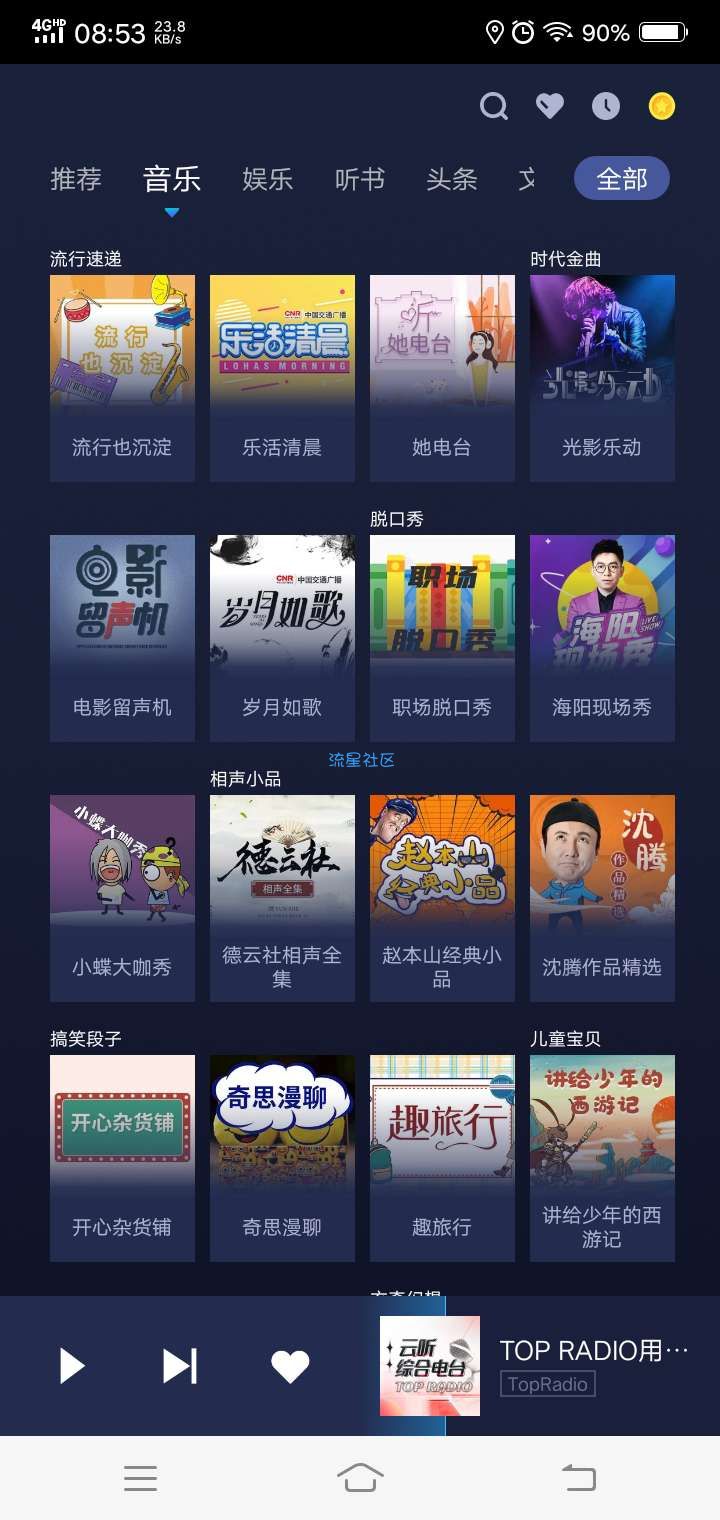This screenshot has width=720, height=1520.
Task: Skip to the next station
Action: [x=180, y=1366]
